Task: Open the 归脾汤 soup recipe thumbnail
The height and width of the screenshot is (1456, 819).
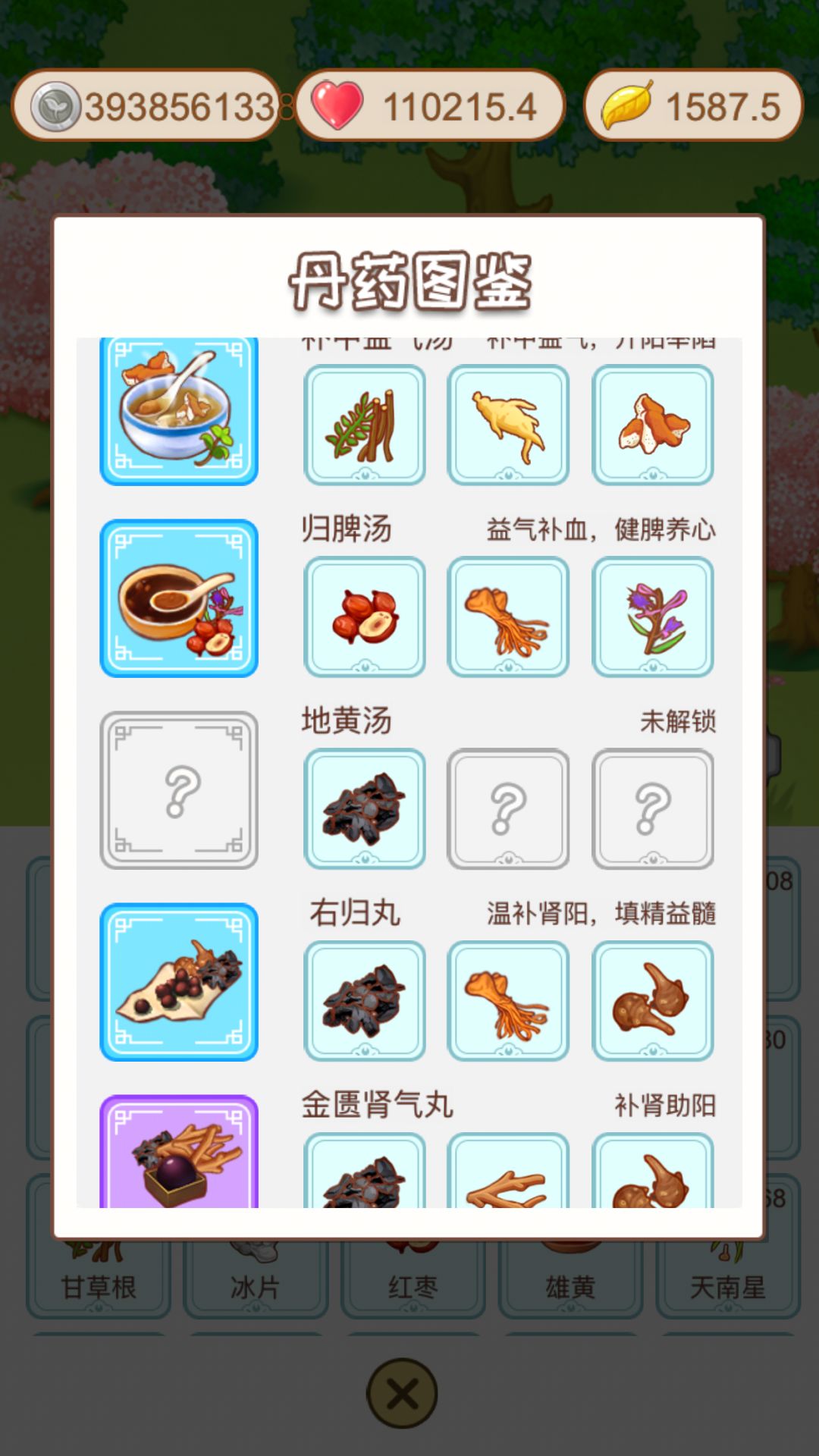Action: pos(179,598)
